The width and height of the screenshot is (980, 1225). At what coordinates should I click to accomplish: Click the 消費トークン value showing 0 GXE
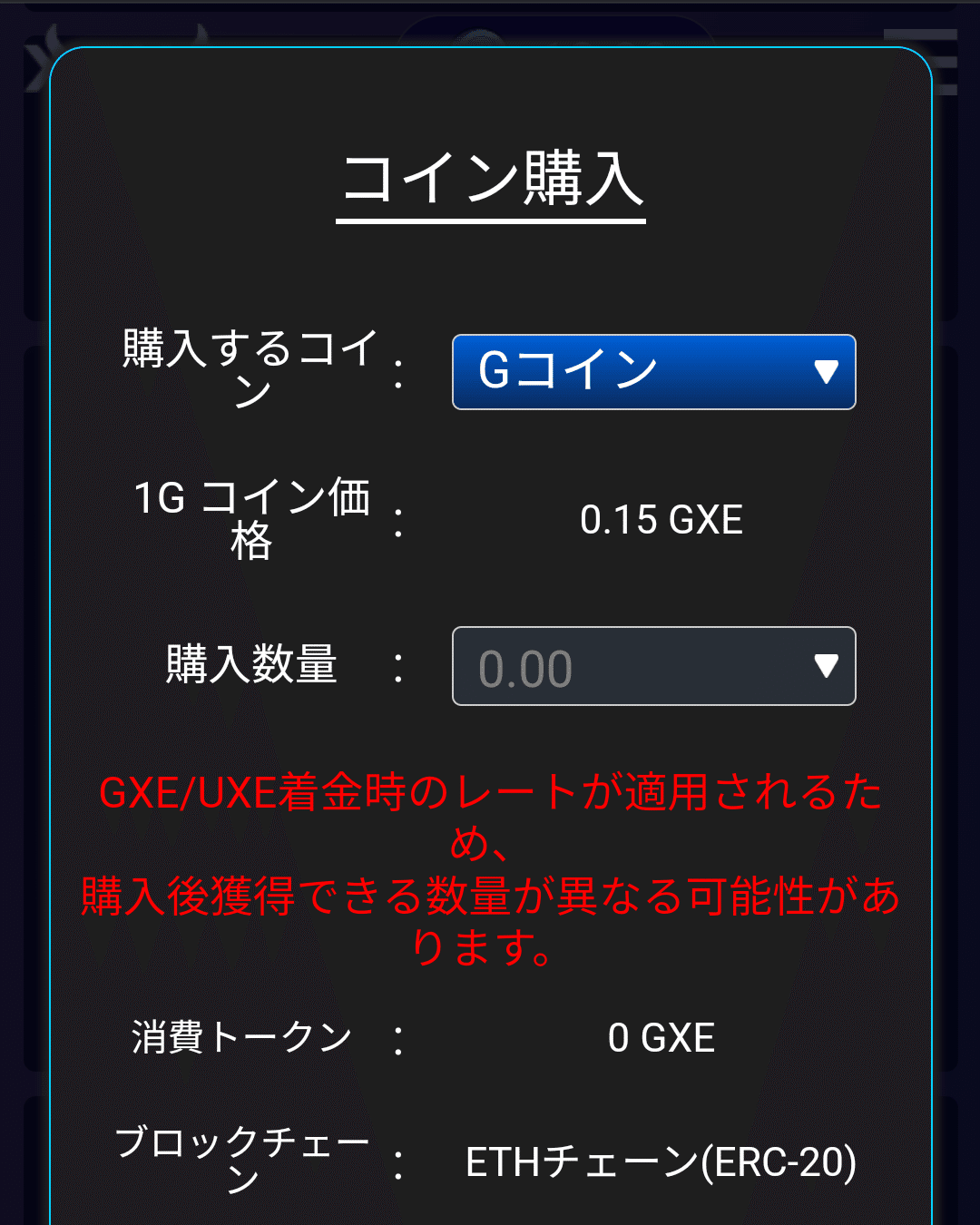point(661,1037)
